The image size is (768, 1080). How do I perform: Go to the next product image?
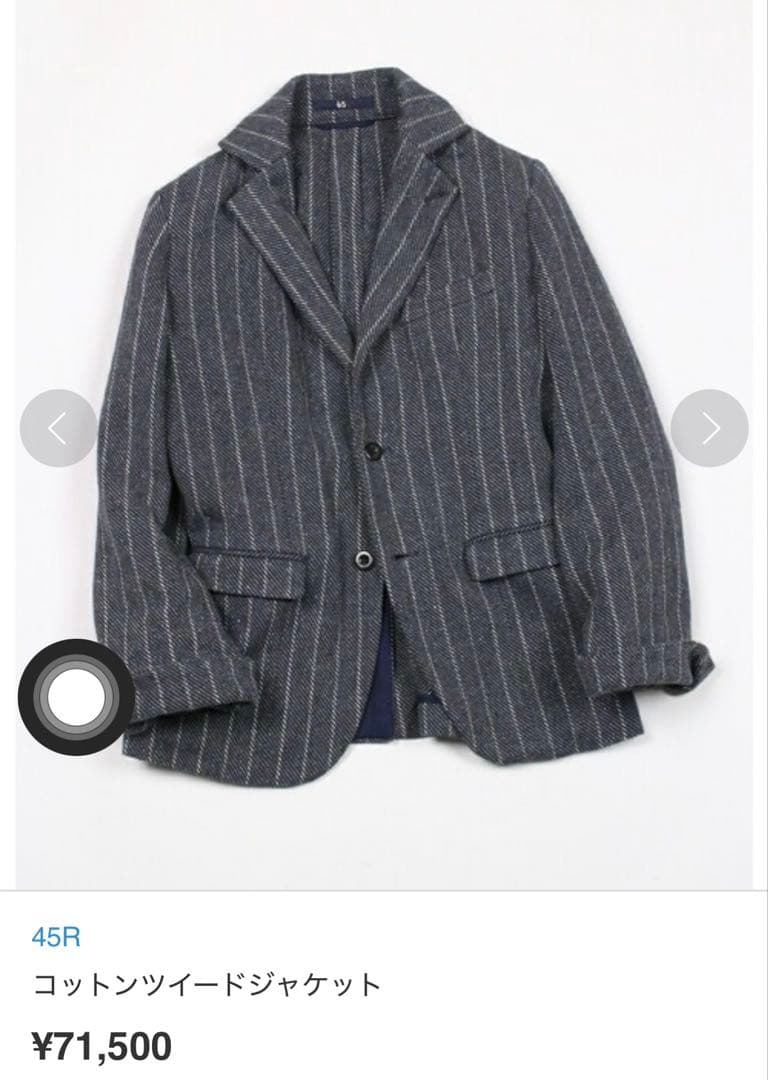tap(709, 428)
